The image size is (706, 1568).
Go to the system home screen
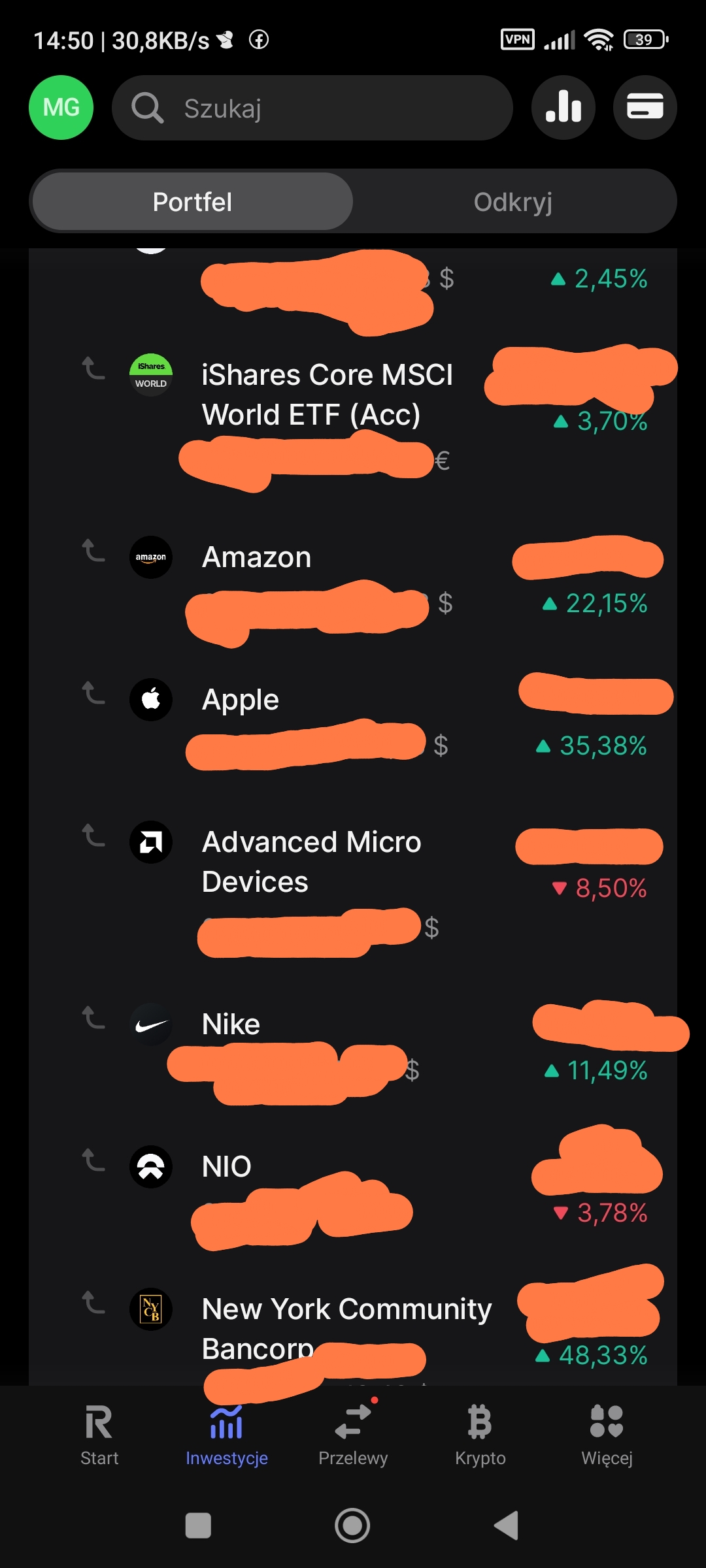352,1526
